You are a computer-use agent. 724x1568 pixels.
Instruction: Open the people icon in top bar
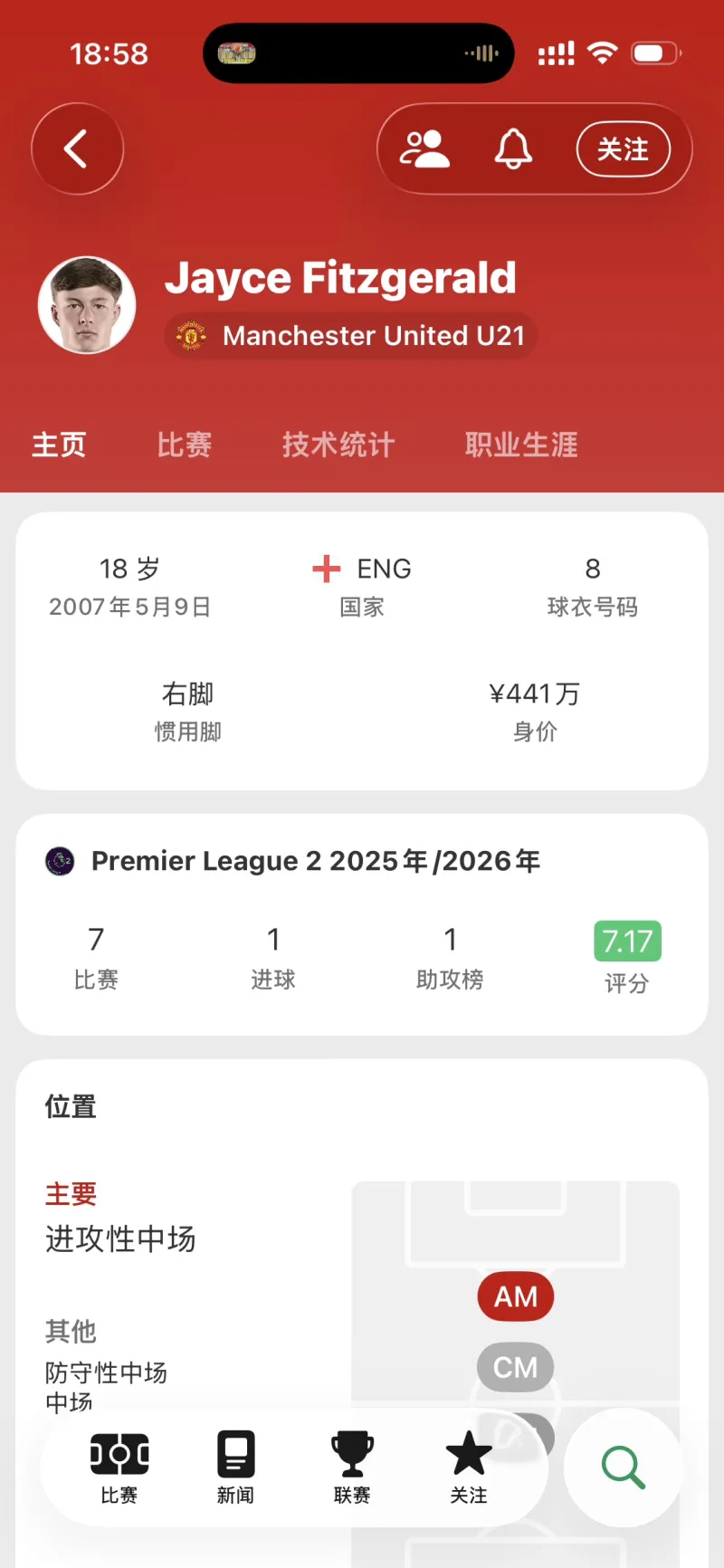pyautogui.click(x=424, y=149)
